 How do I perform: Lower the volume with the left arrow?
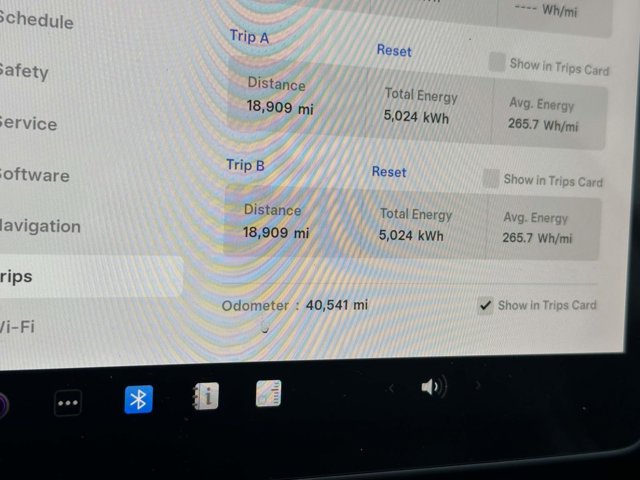(391, 388)
